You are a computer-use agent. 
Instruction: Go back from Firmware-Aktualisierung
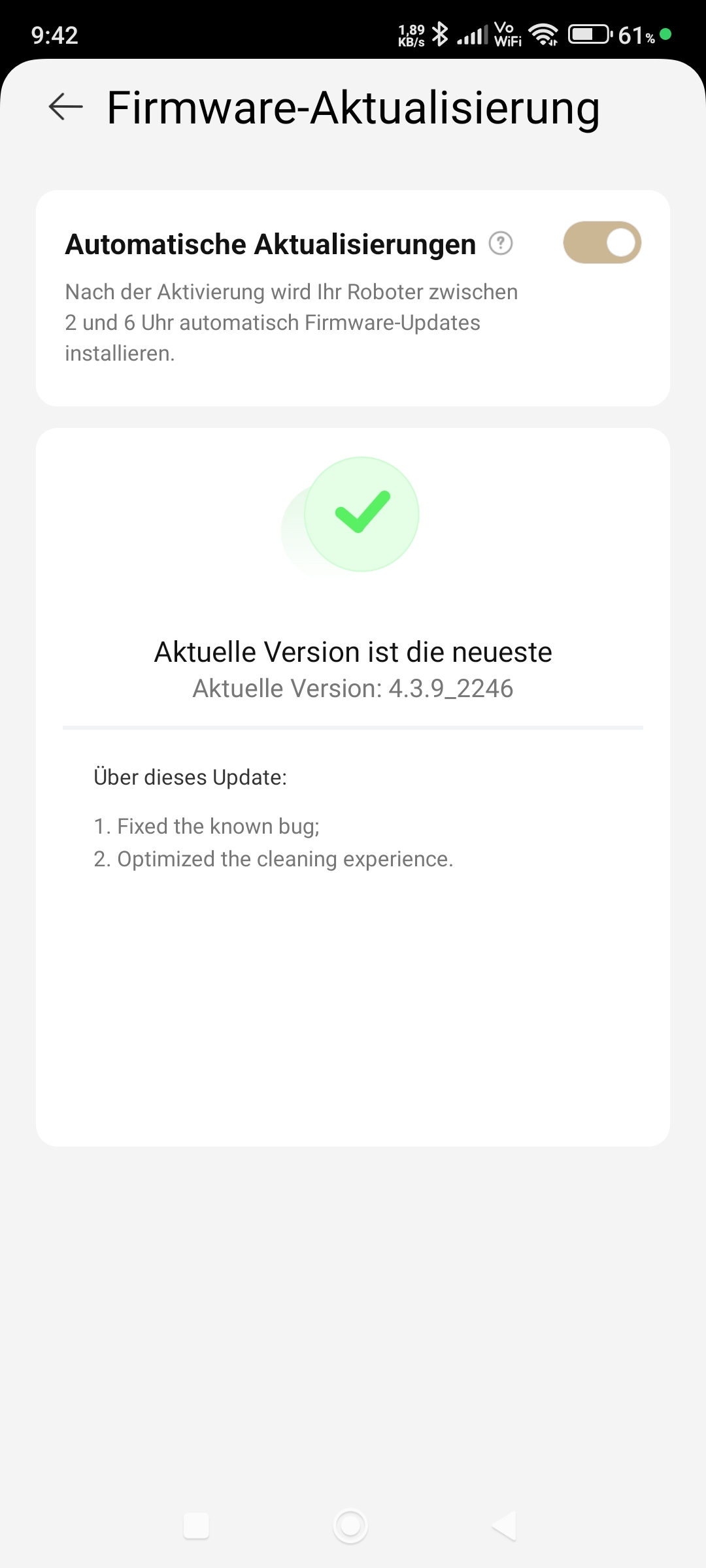(x=66, y=106)
